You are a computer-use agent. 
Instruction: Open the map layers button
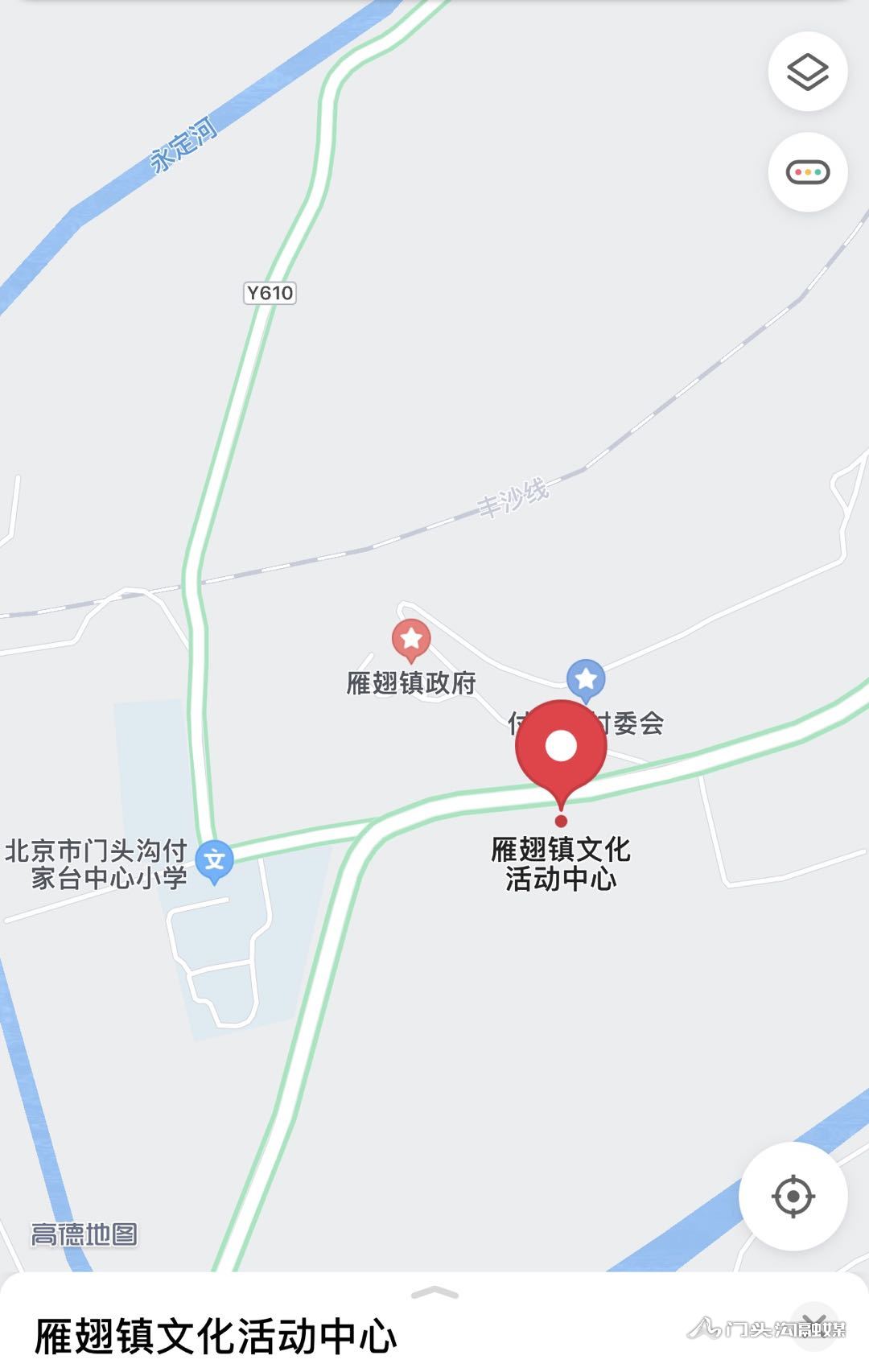pos(807,72)
